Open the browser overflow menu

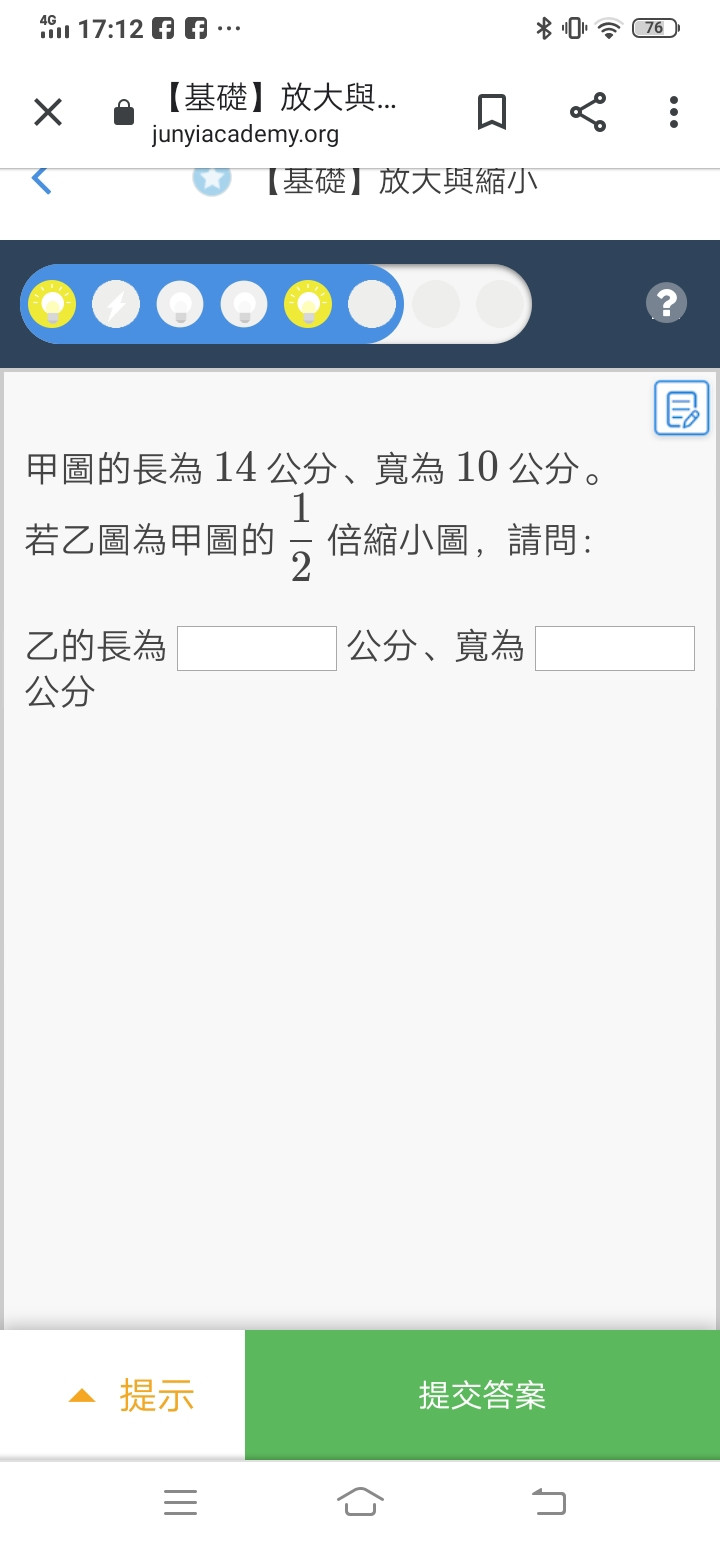click(674, 112)
